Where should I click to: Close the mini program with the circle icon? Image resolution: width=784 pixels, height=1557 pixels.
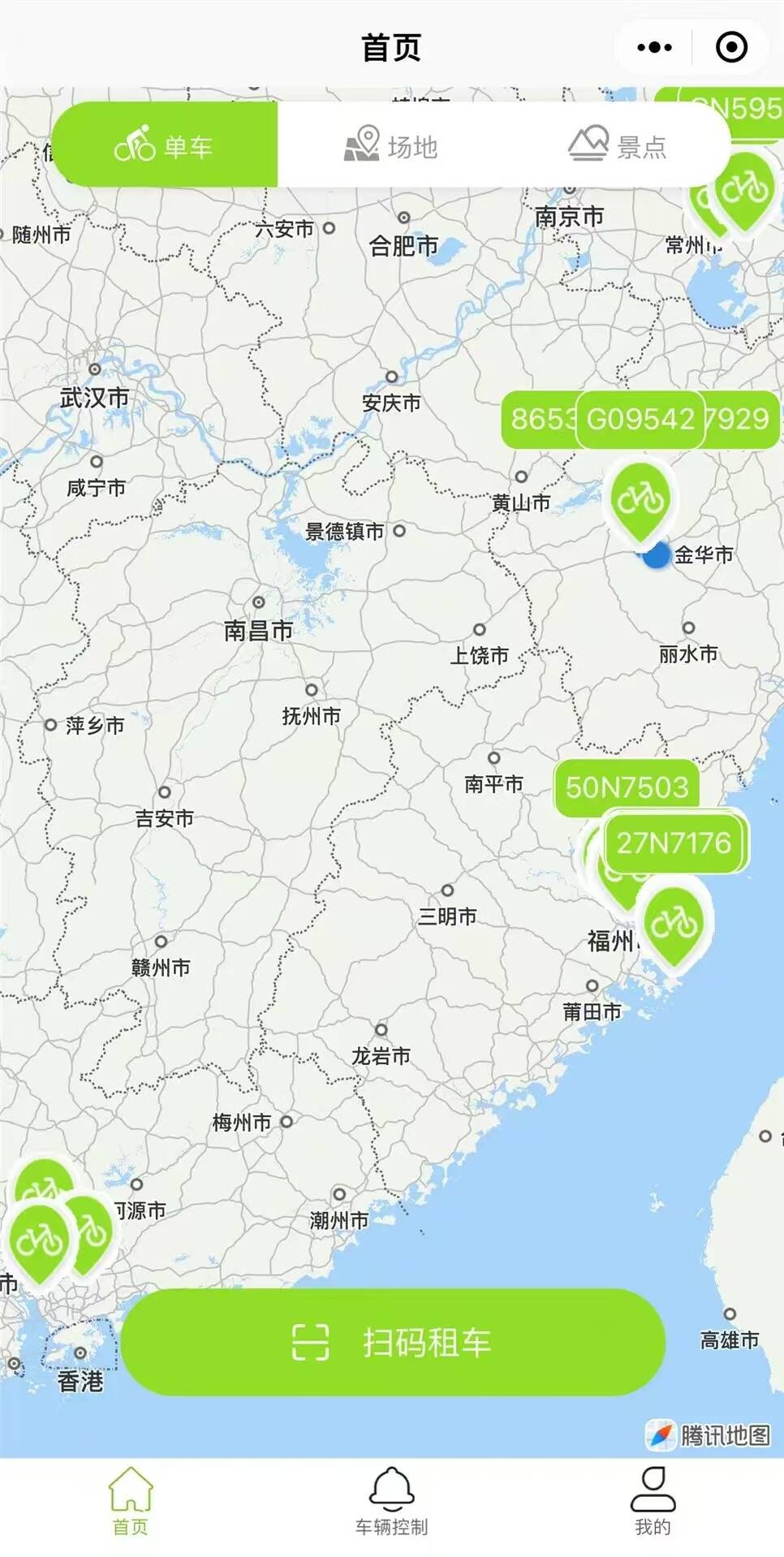pos(731,48)
